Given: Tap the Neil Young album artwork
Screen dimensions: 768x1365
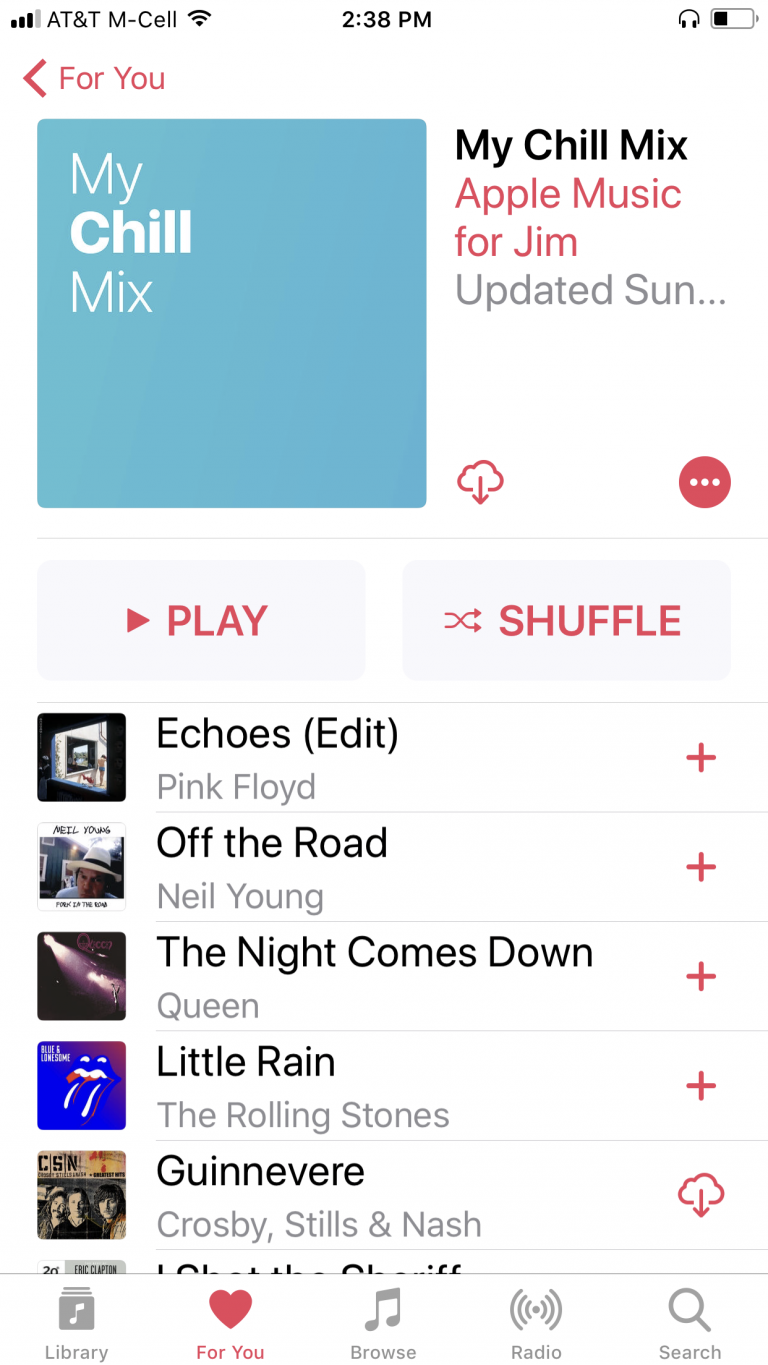Looking at the screenshot, I should pos(81,867).
